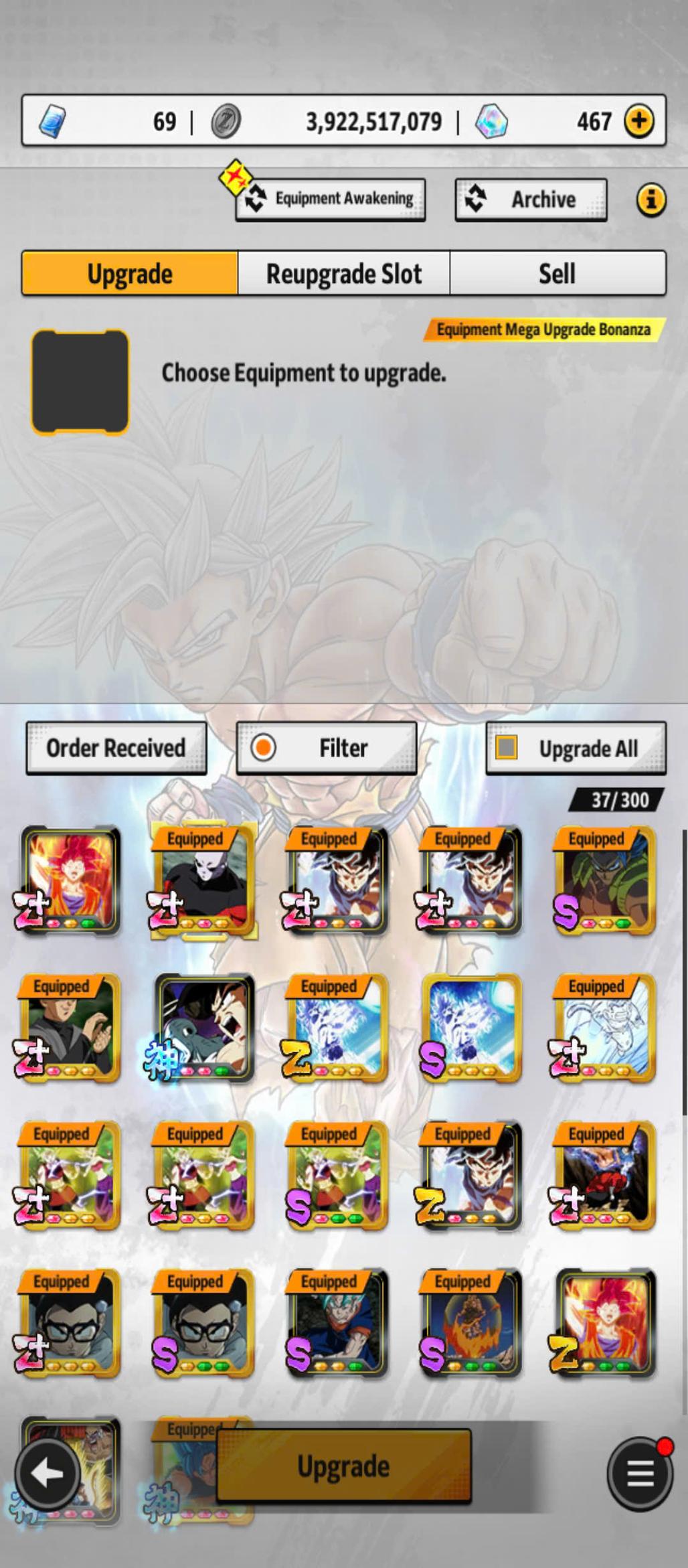Open the info icon
This screenshot has height=1568, width=688.
coord(651,199)
